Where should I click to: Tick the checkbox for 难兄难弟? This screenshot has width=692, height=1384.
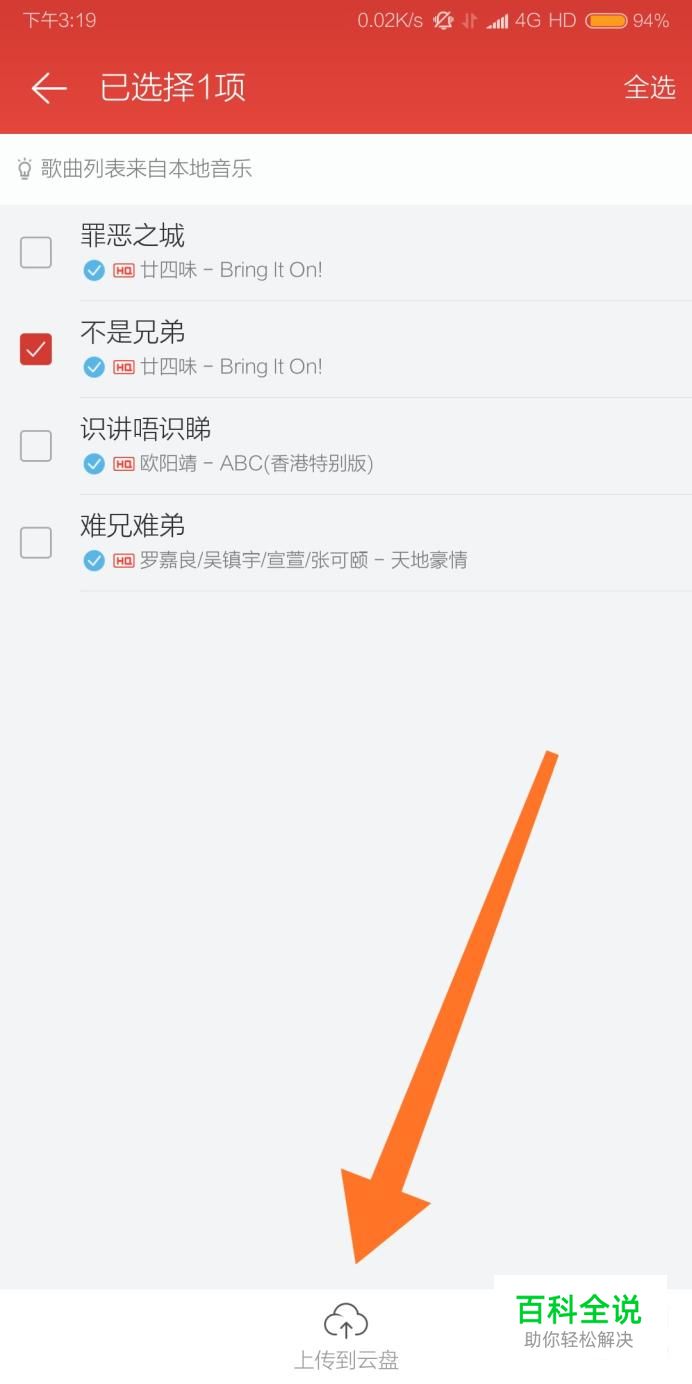[x=36, y=542]
